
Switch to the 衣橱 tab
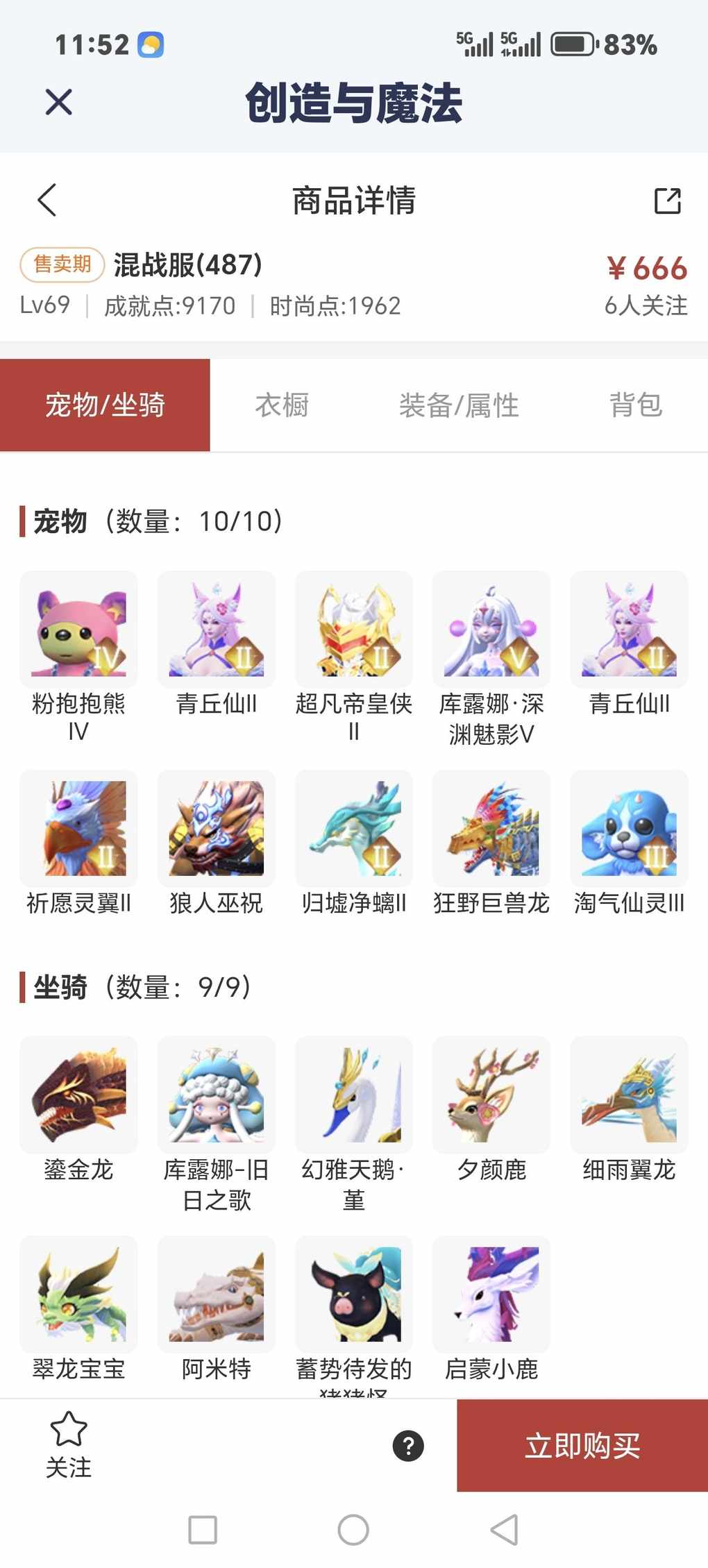tap(281, 405)
